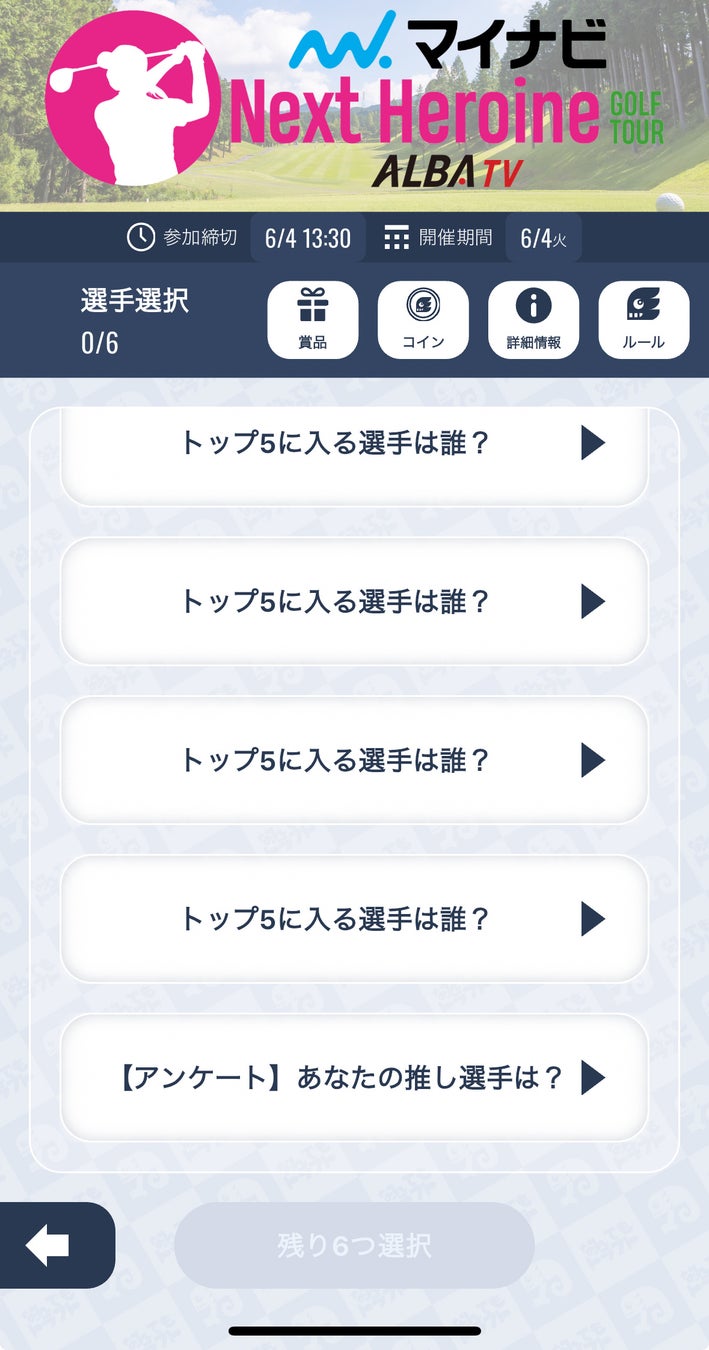
Task: Open the 賞品 prizes button
Action: (x=312, y=320)
